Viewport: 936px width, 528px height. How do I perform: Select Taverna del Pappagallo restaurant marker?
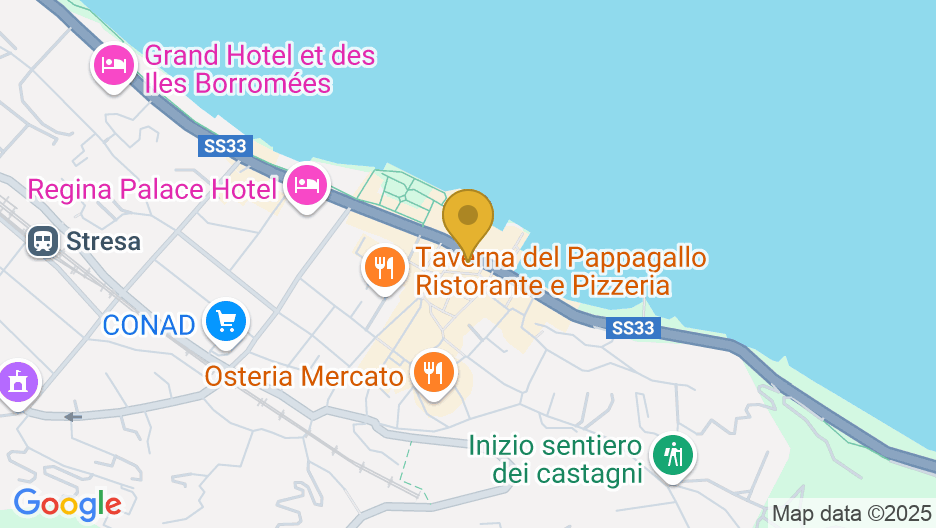click(384, 268)
